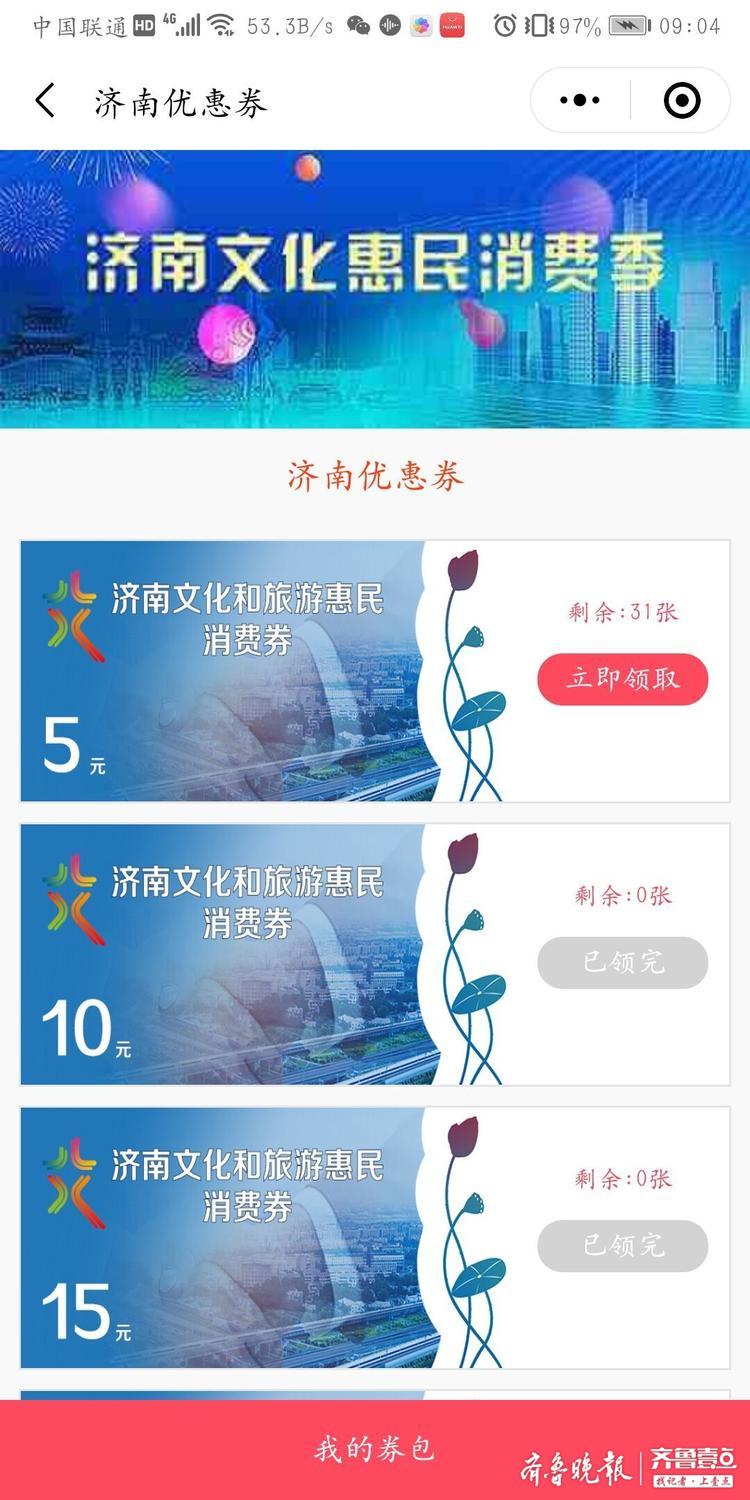Open 我的券包 at the bottom
Screen dimensions: 750x1500
point(374,1449)
